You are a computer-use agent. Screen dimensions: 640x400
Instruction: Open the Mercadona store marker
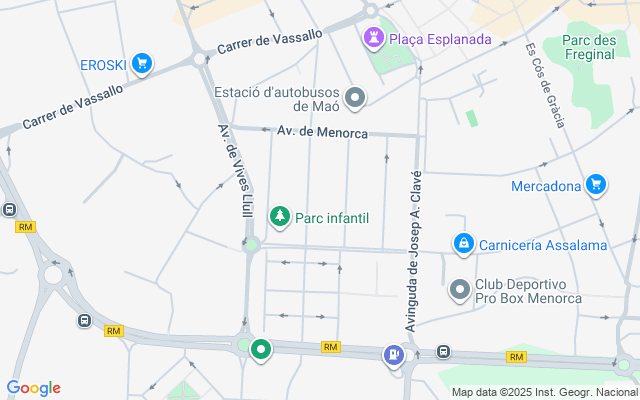pyautogui.click(x=597, y=185)
